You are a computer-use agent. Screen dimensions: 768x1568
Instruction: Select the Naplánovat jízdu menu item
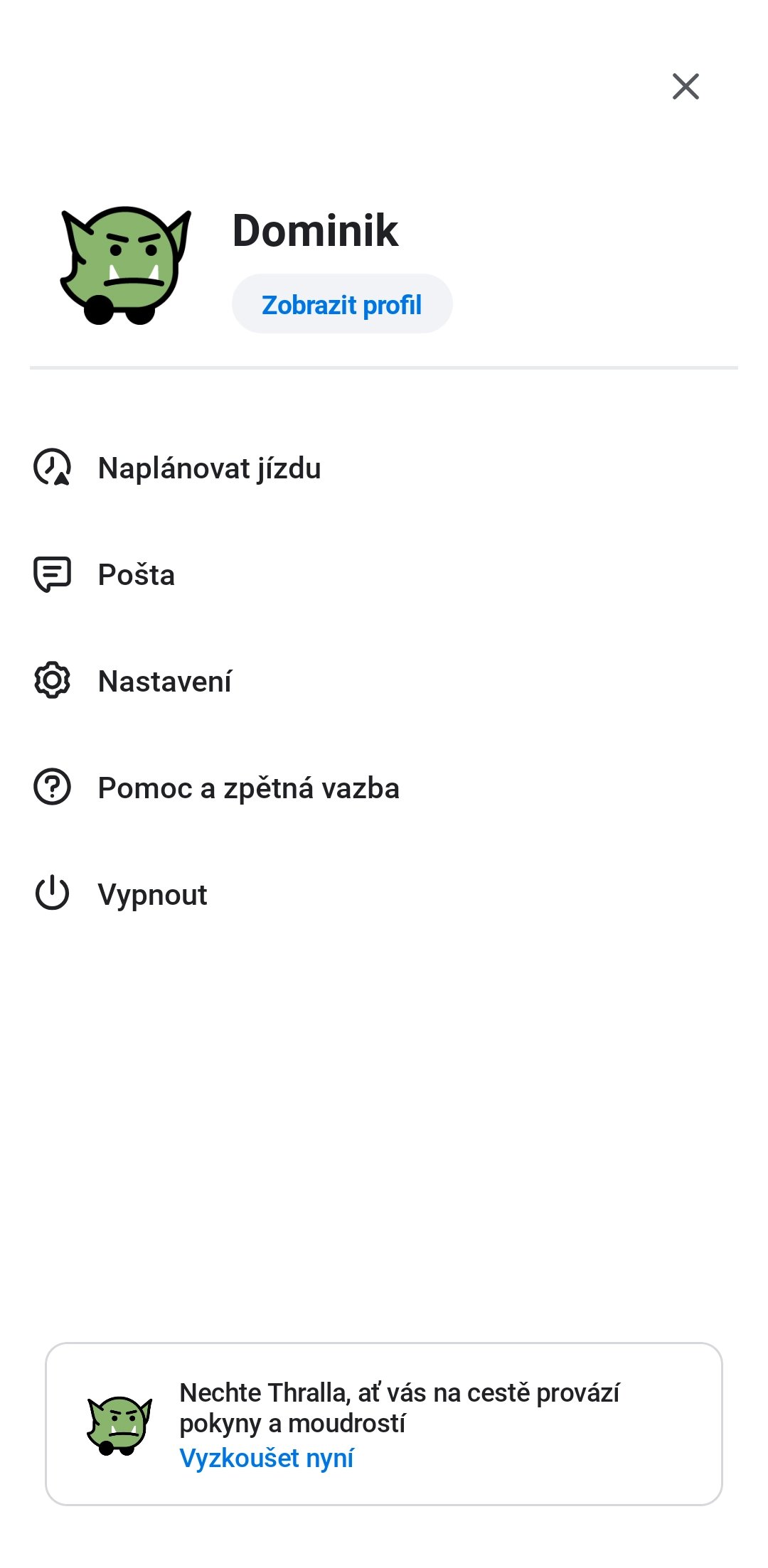point(209,468)
